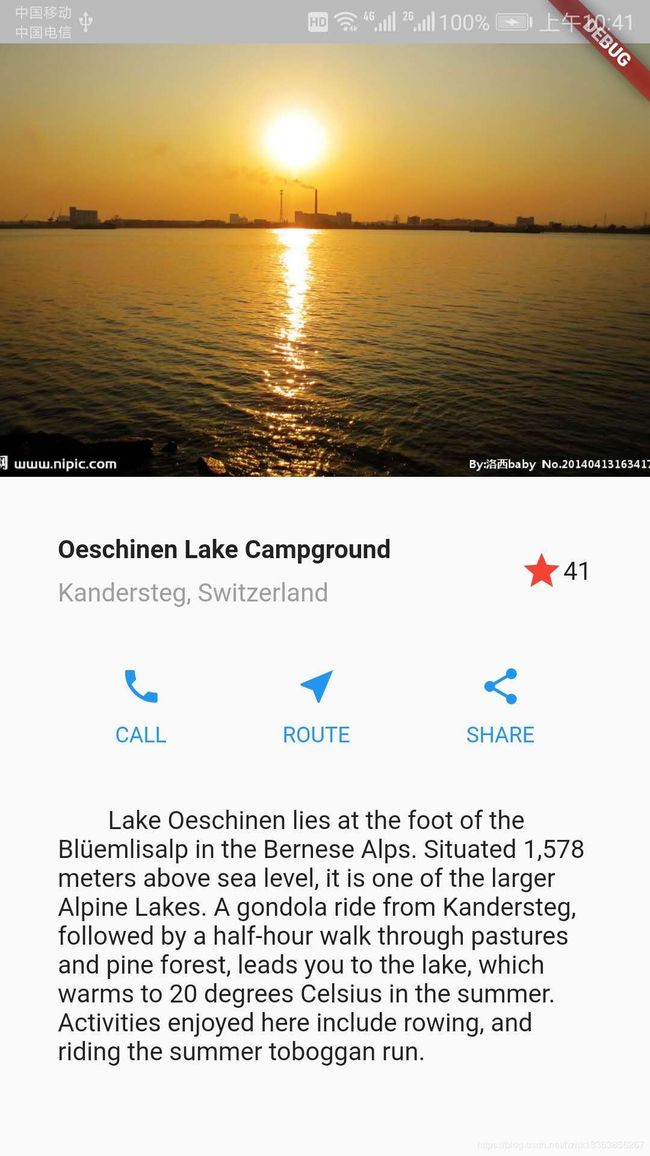The width and height of the screenshot is (650, 1156).
Task: Tap the CALL button
Action: click(x=141, y=706)
